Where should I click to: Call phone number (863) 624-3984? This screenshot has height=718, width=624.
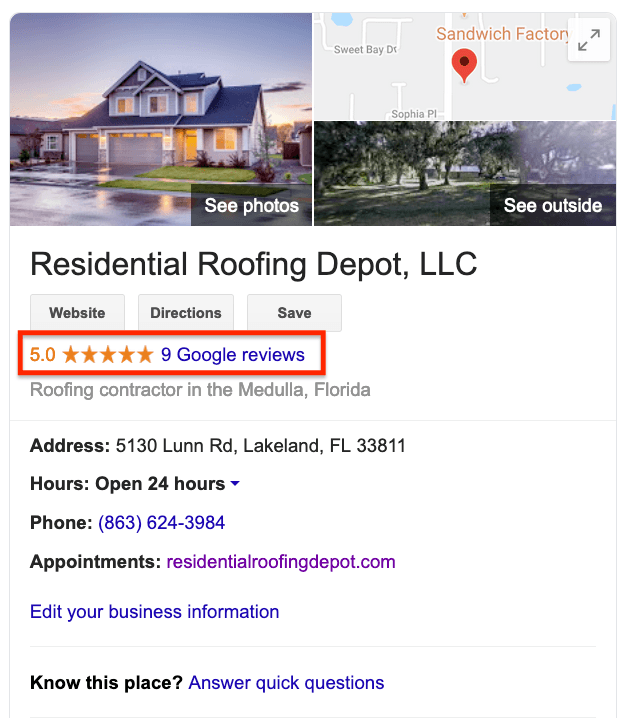(161, 523)
